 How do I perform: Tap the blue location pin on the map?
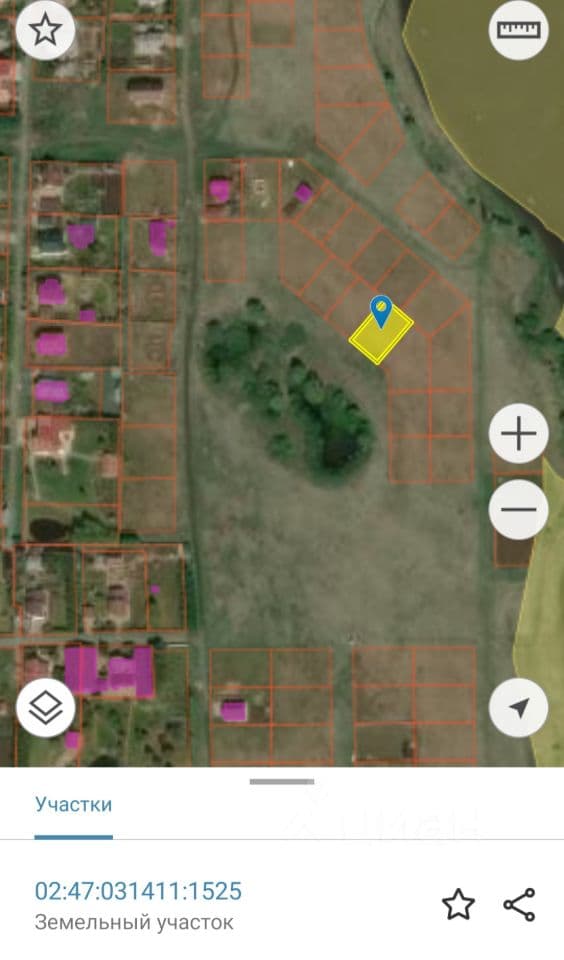(381, 312)
